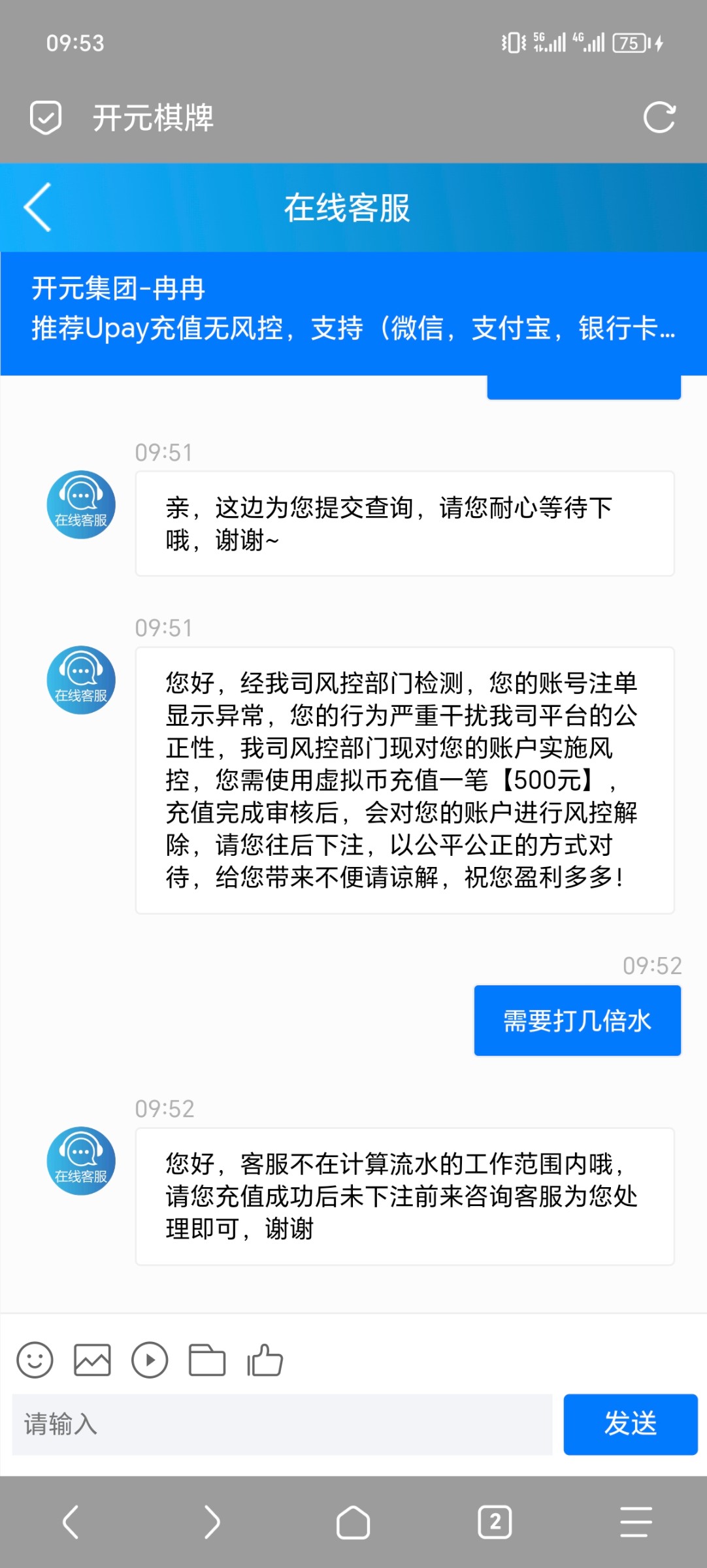The width and height of the screenshot is (707, 1568).
Task: Return to previous screen from chat header
Action: pos(37,208)
